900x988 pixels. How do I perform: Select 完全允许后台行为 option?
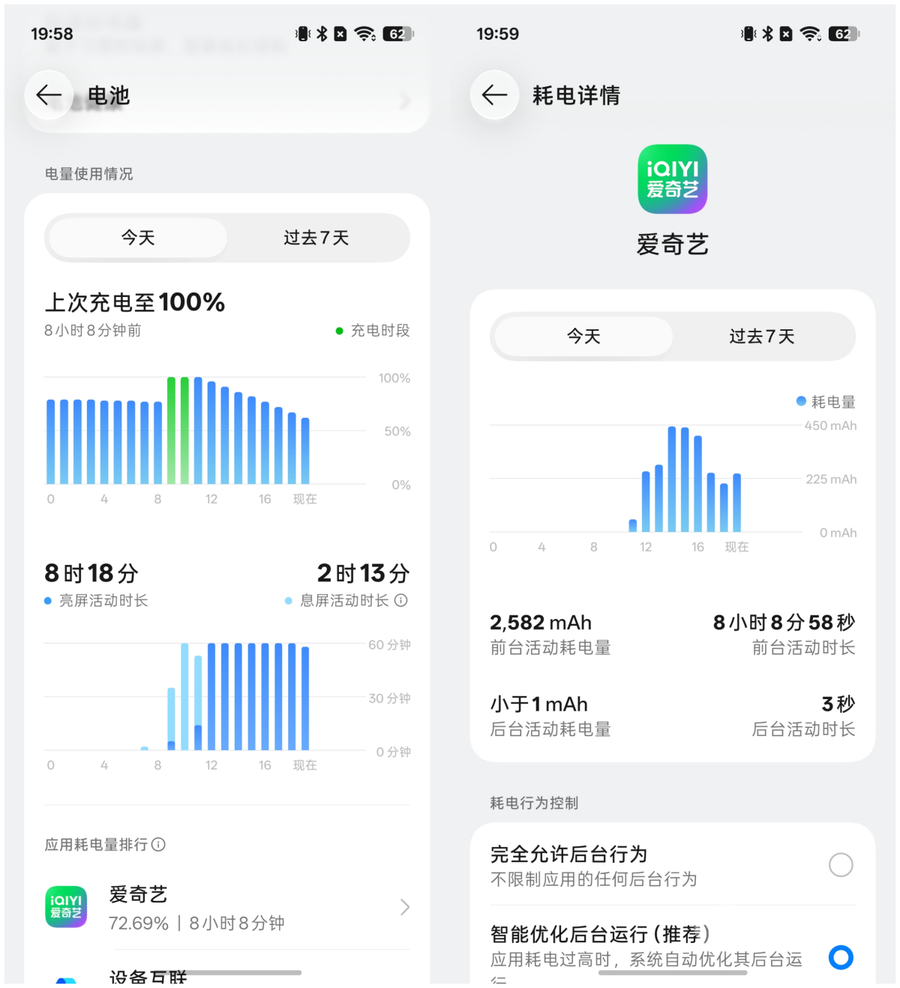(672, 864)
